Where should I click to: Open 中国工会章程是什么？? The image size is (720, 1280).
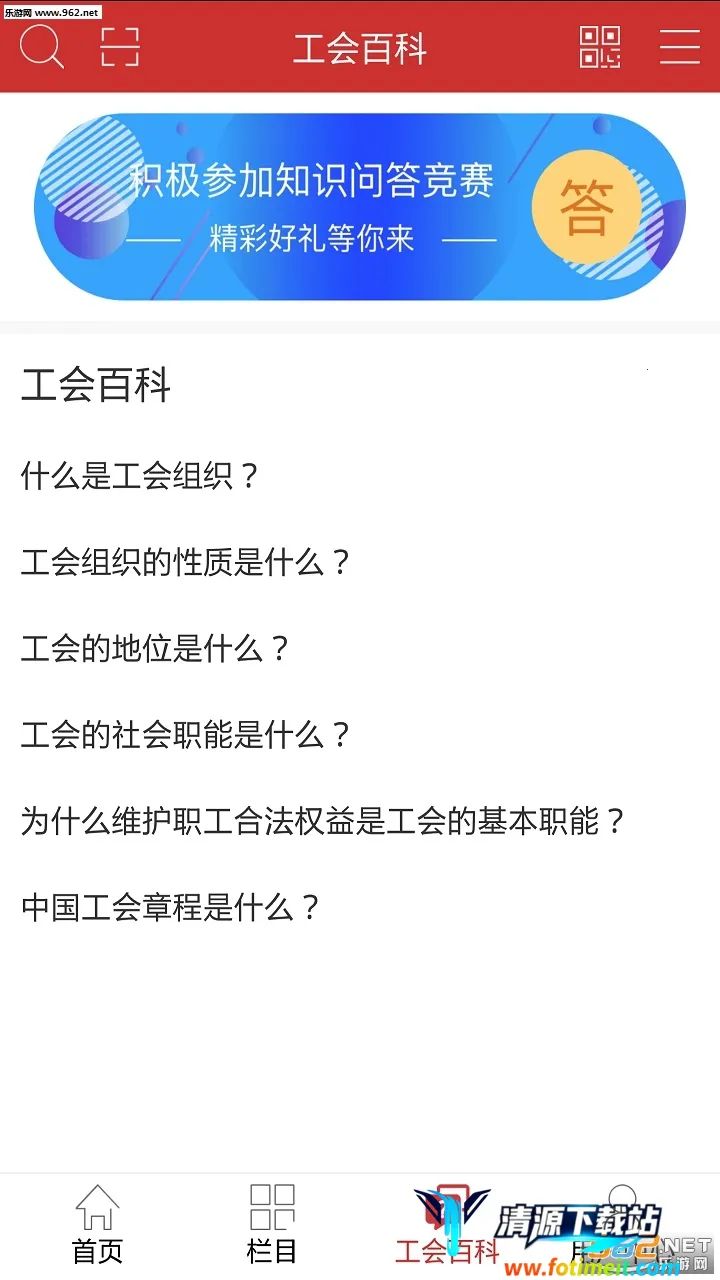(x=171, y=908)
